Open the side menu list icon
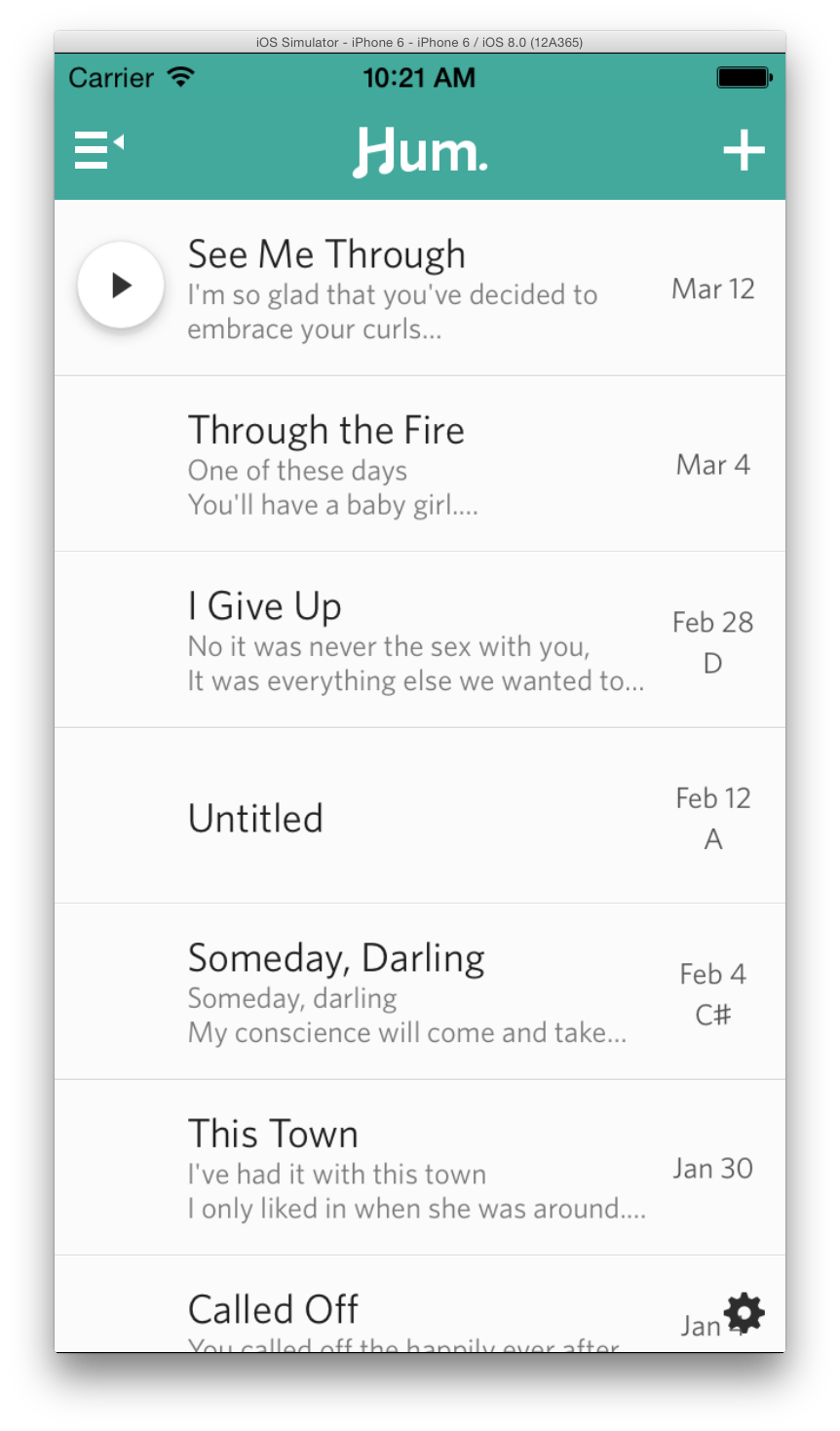 pos(98,151)
